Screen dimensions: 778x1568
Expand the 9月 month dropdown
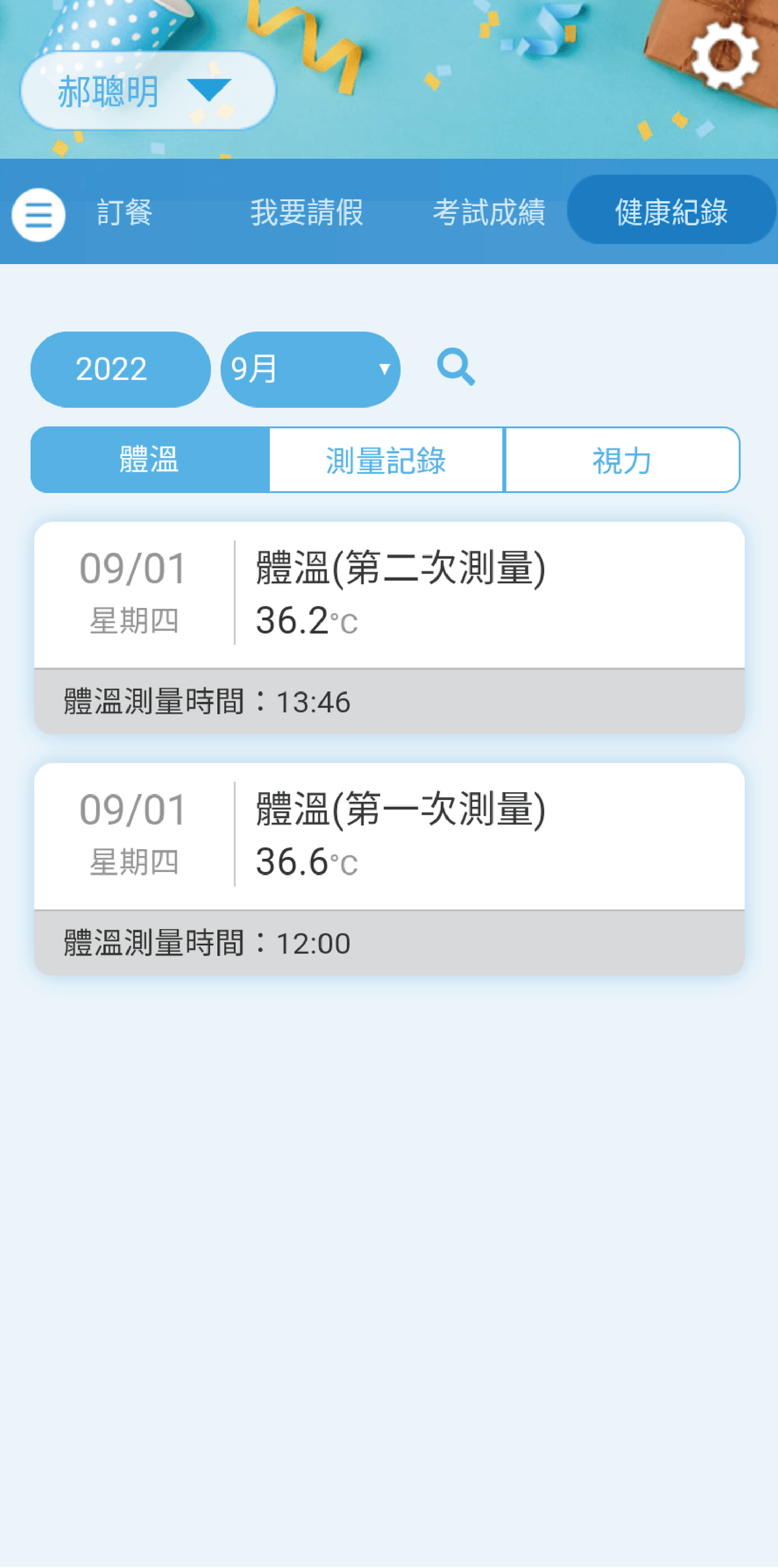click(x=310, y=369)
